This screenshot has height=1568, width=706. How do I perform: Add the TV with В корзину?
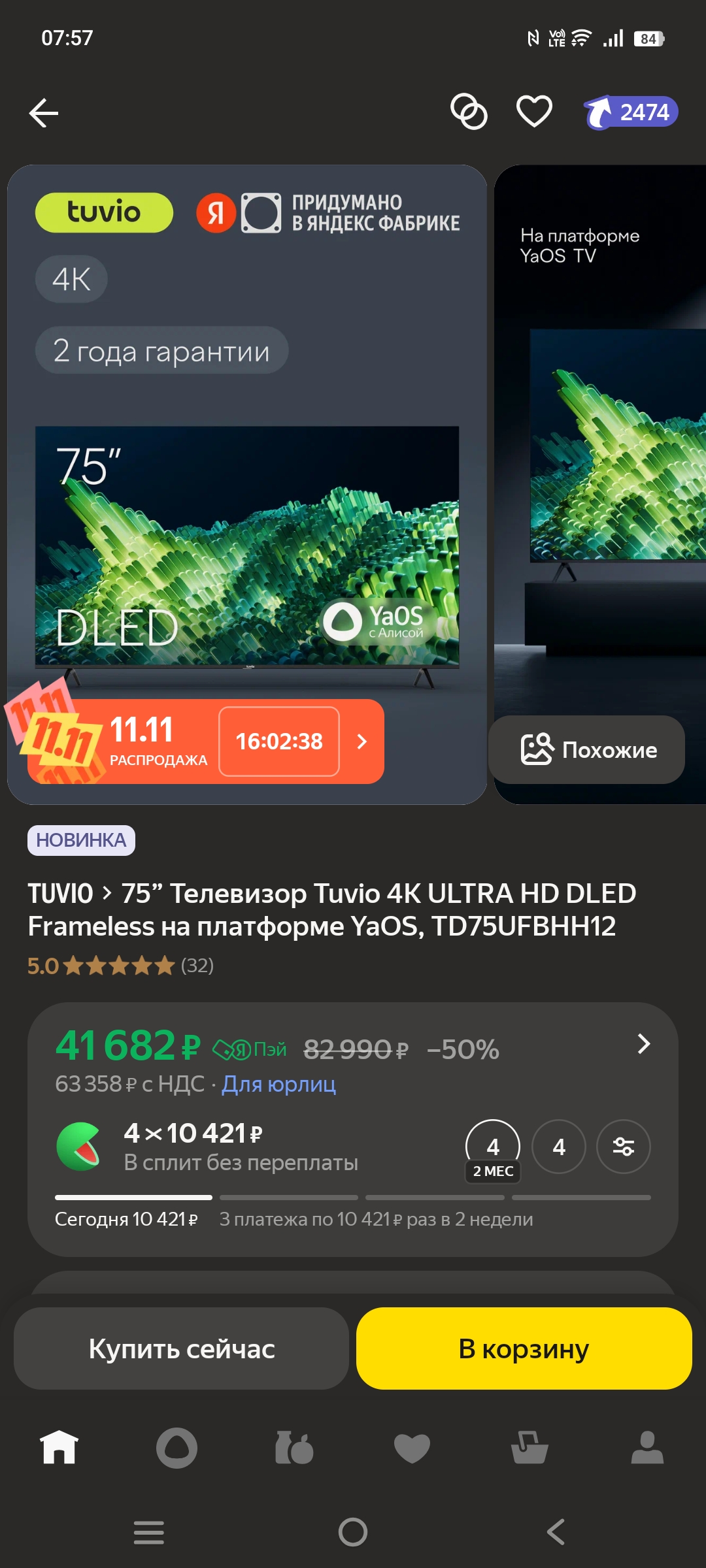click(x=524, y=1348)
